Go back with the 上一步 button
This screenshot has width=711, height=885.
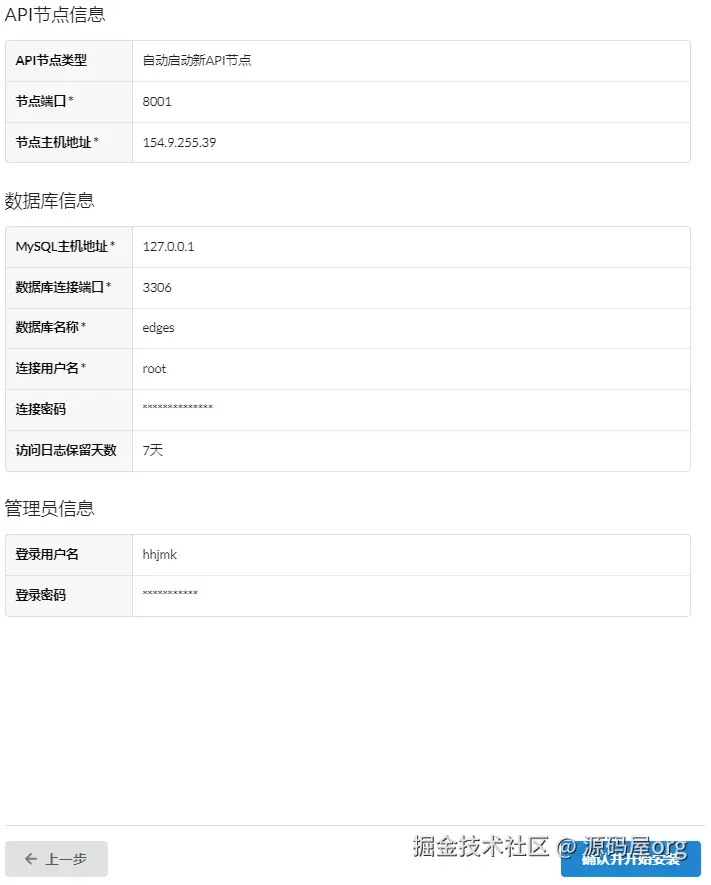tap(57, 858)
